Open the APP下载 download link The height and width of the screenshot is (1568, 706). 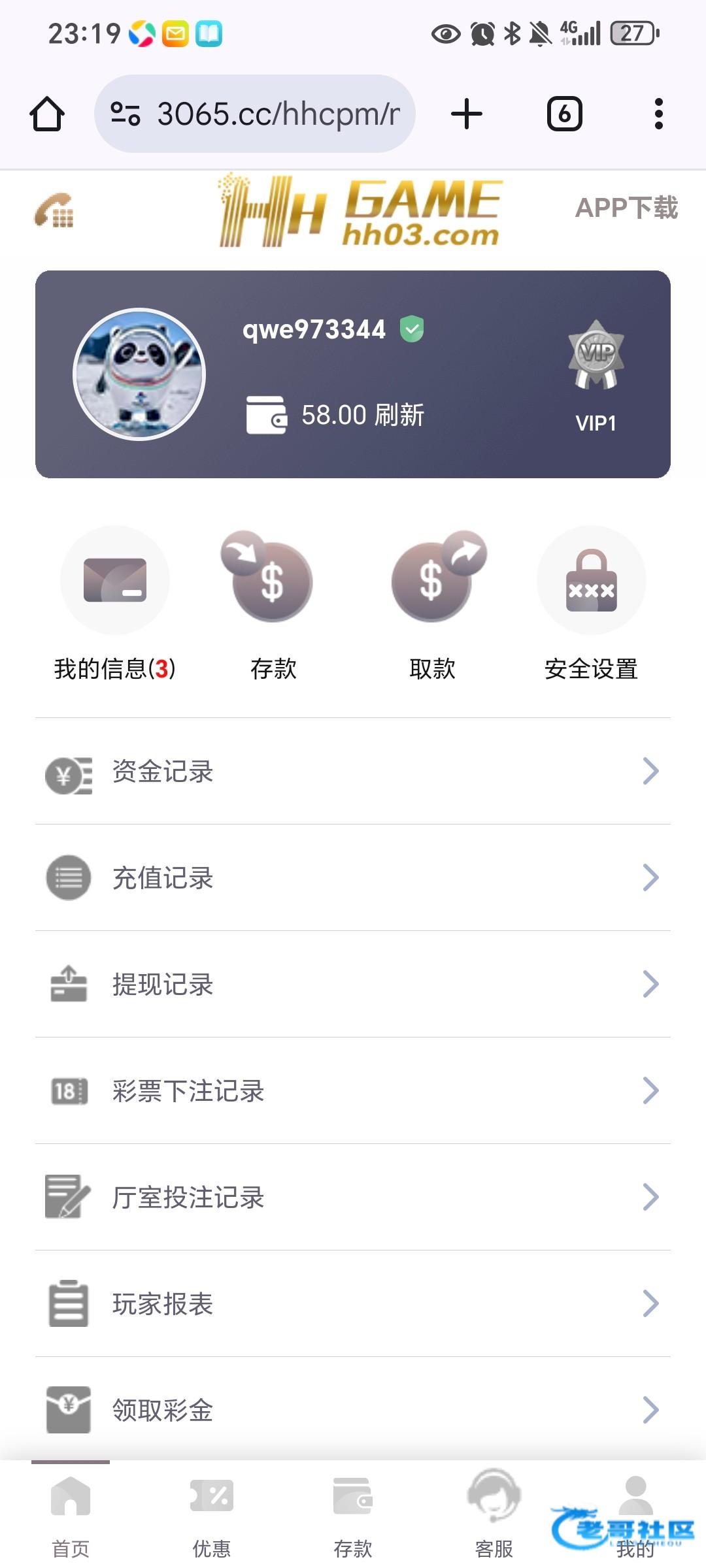tap(626, 208)
